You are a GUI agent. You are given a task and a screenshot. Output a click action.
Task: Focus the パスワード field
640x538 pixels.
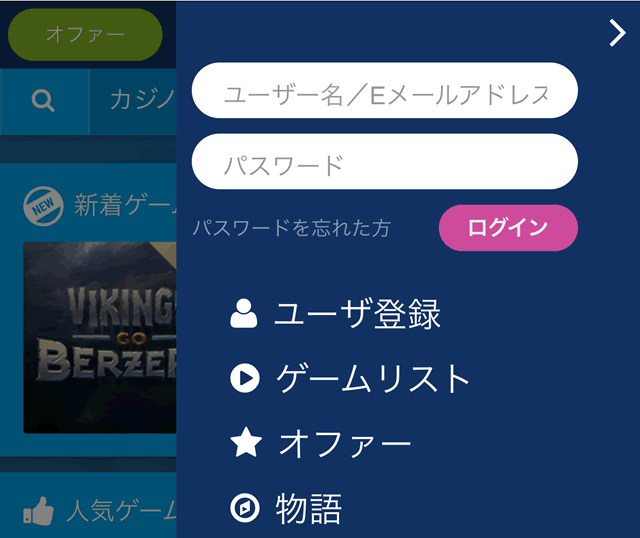coord(384,162)
